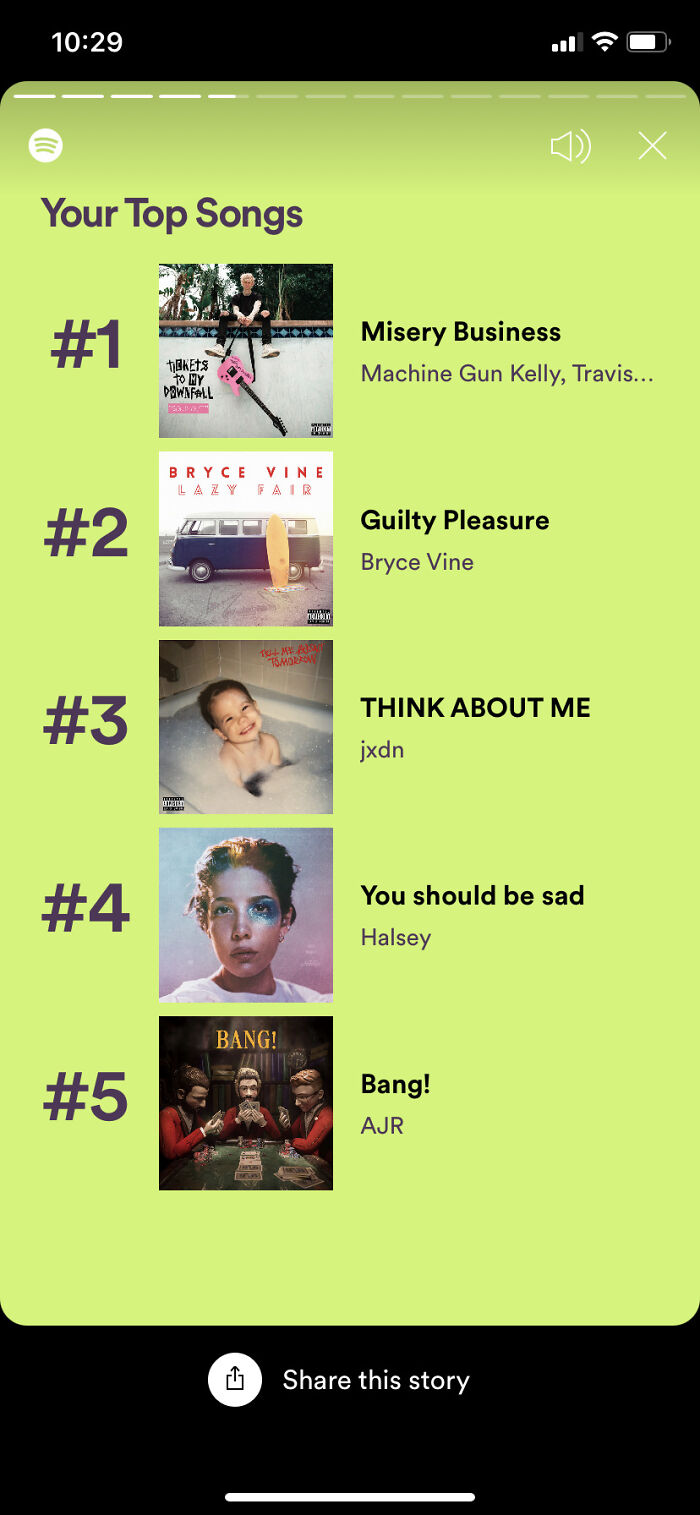Mute the story sound
Image resolution: width=700 pixels, height=1515 pixels.
click(571, 147)
